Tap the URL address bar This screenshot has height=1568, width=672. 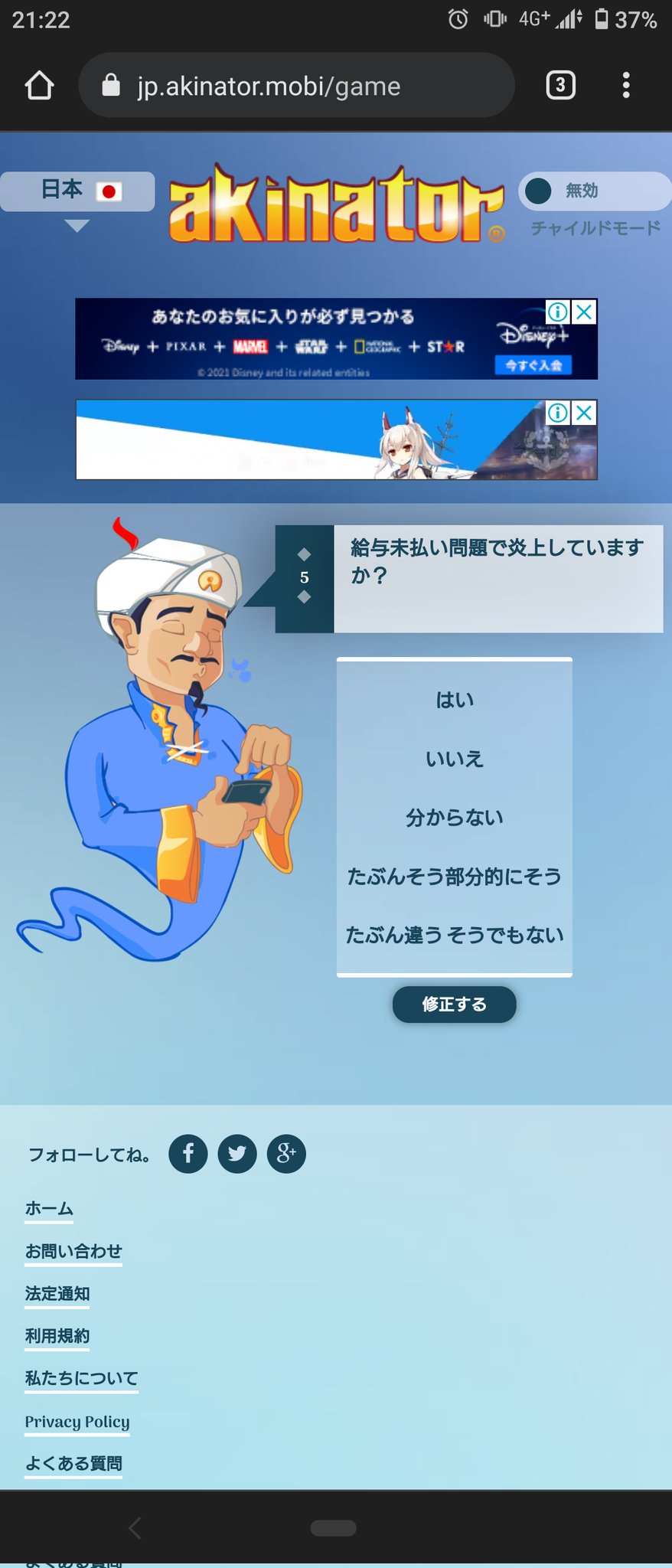tap(296, 86)
